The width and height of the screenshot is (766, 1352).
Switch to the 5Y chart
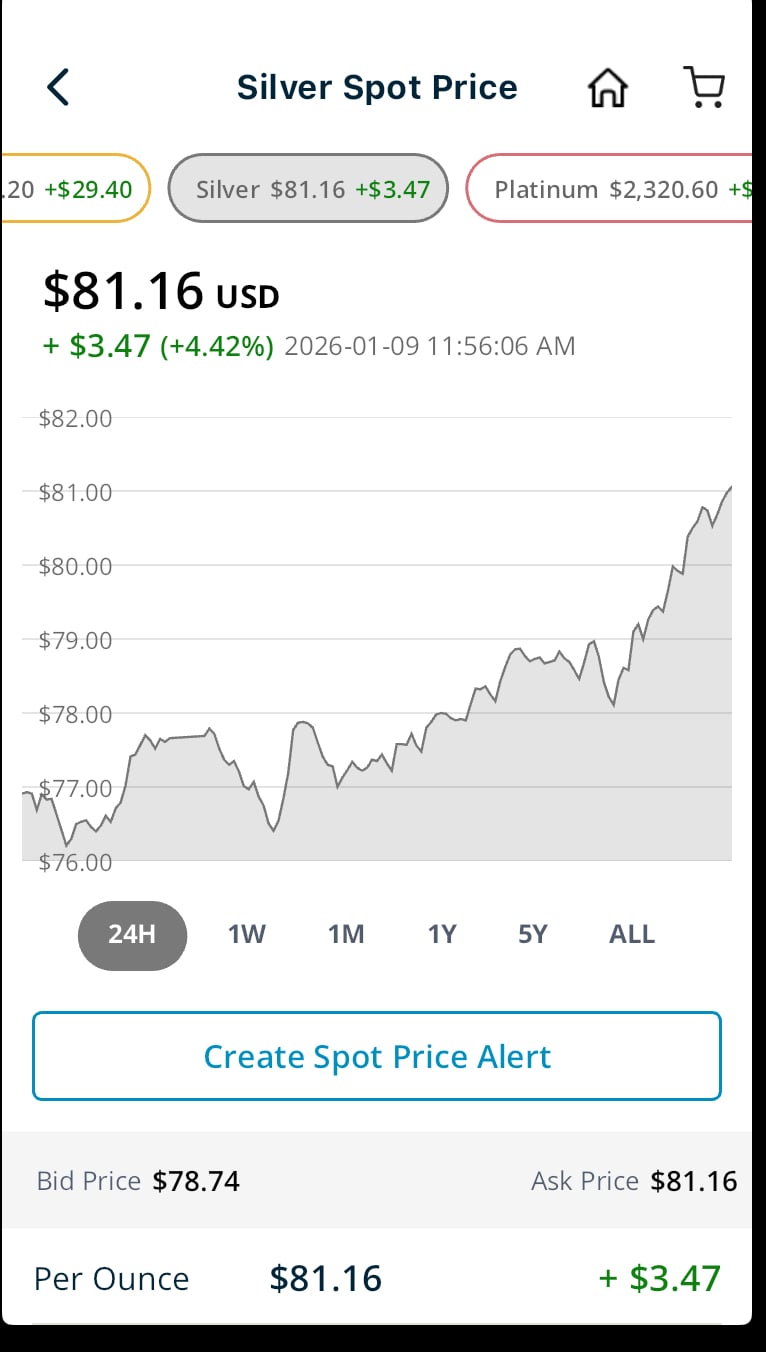click(x=533, y=935)
